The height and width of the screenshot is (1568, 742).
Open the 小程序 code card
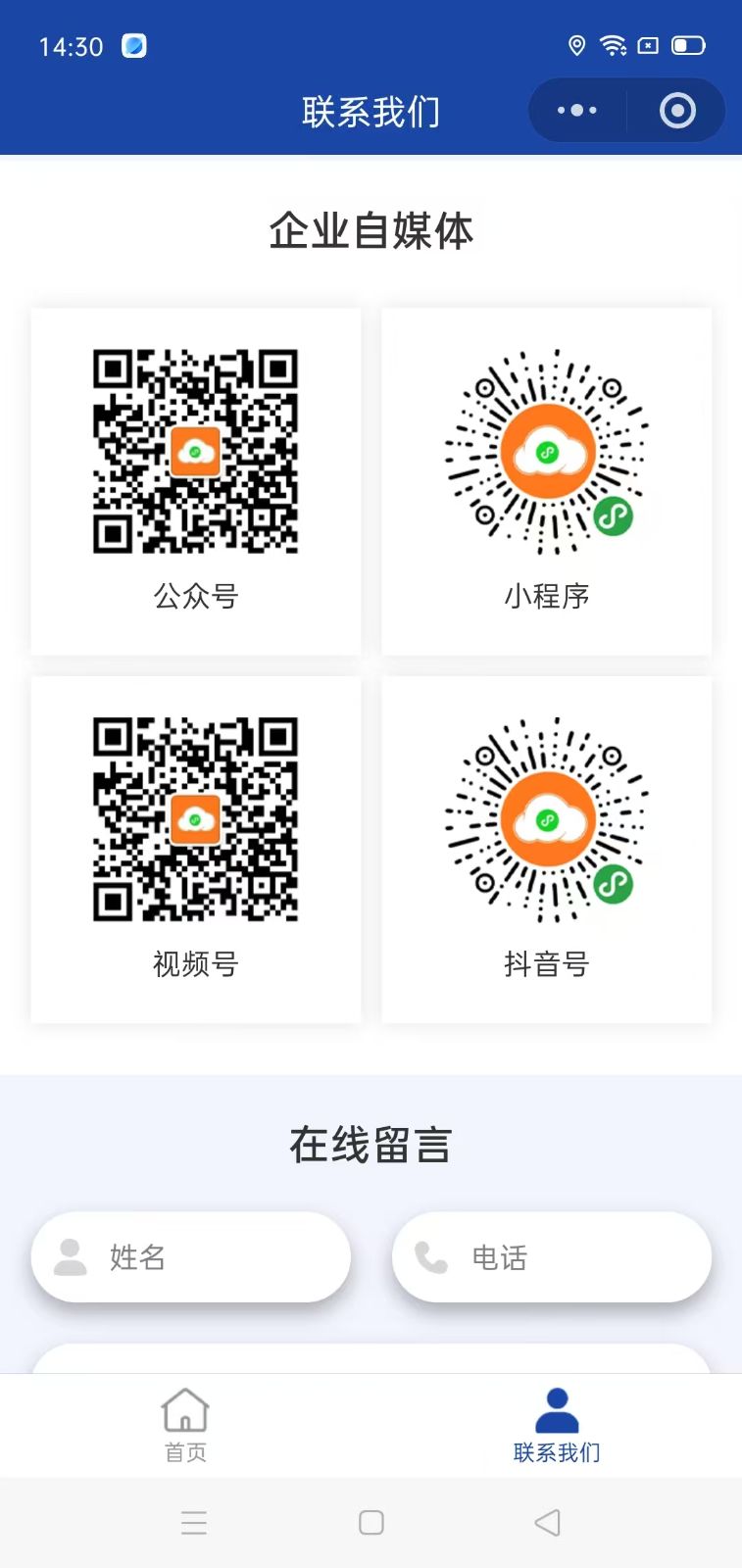546,480
